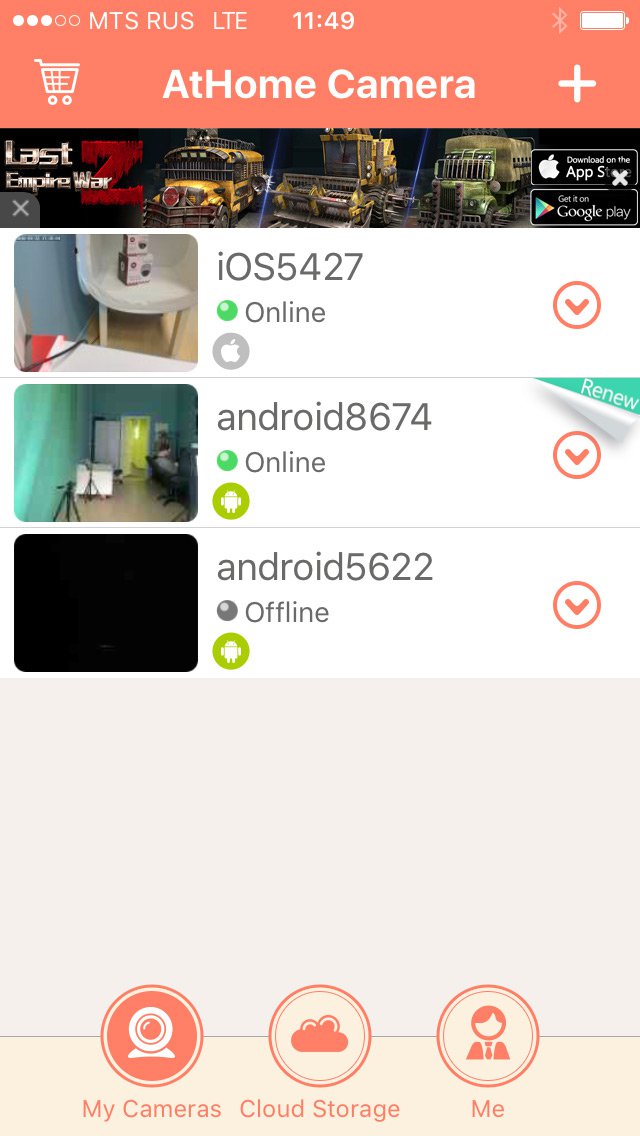This screenshot has width=640, height=1136.
Task: Go to the Me tab
Action: (x=488, y=1037)
